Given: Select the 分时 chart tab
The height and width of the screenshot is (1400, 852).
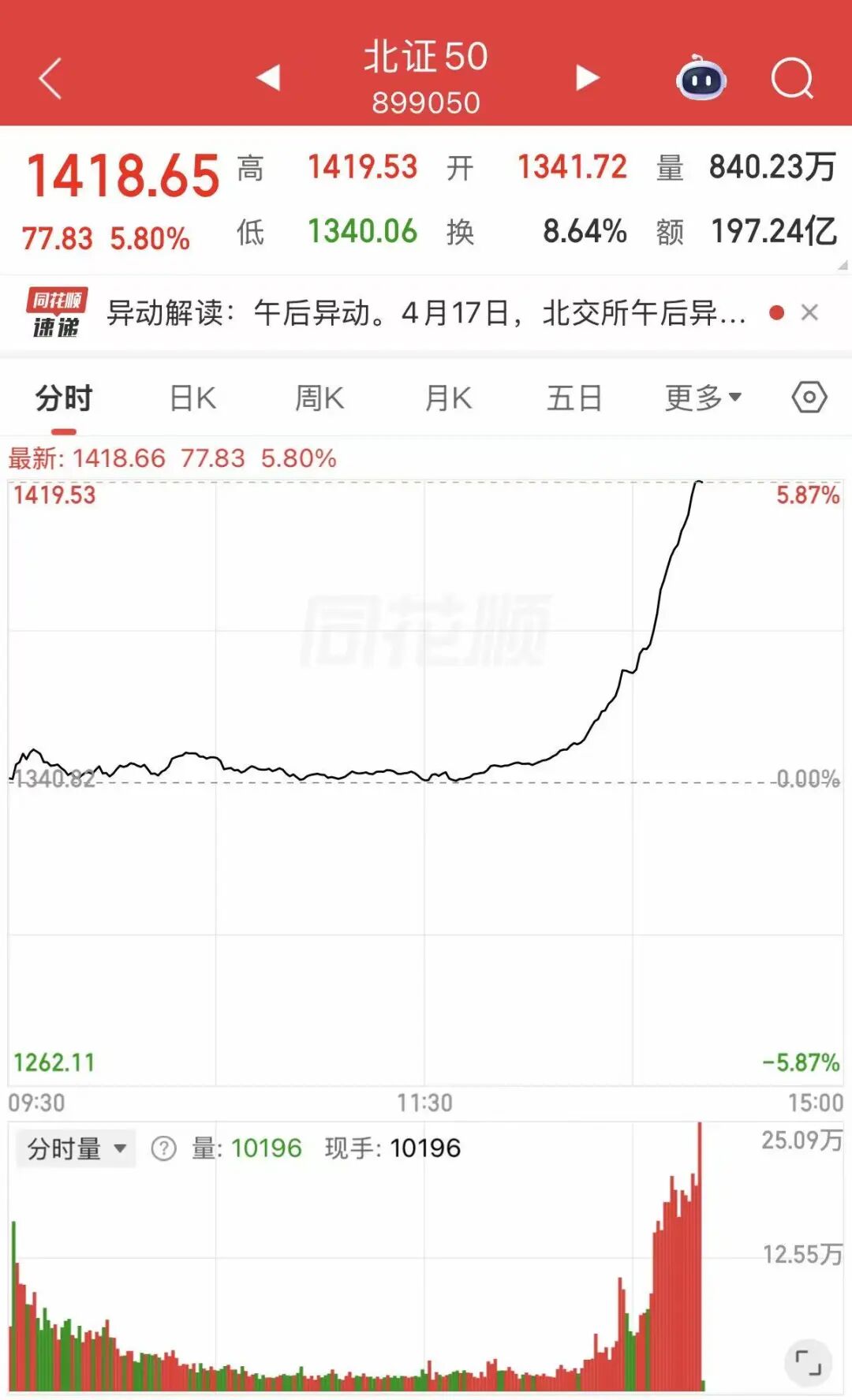Looking at the screenshot, I should tap(64, 398).
